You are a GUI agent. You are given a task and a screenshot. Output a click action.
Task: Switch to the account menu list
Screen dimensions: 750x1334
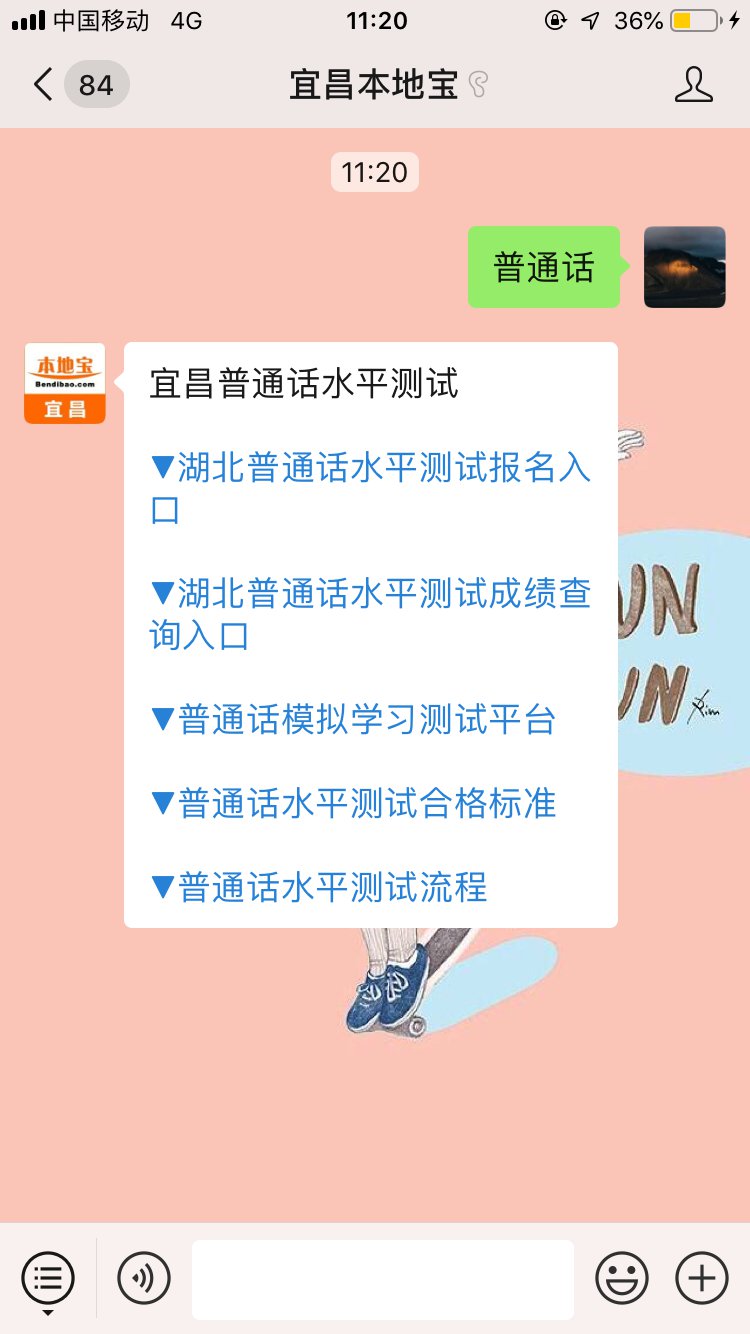tap(48, 1278)
